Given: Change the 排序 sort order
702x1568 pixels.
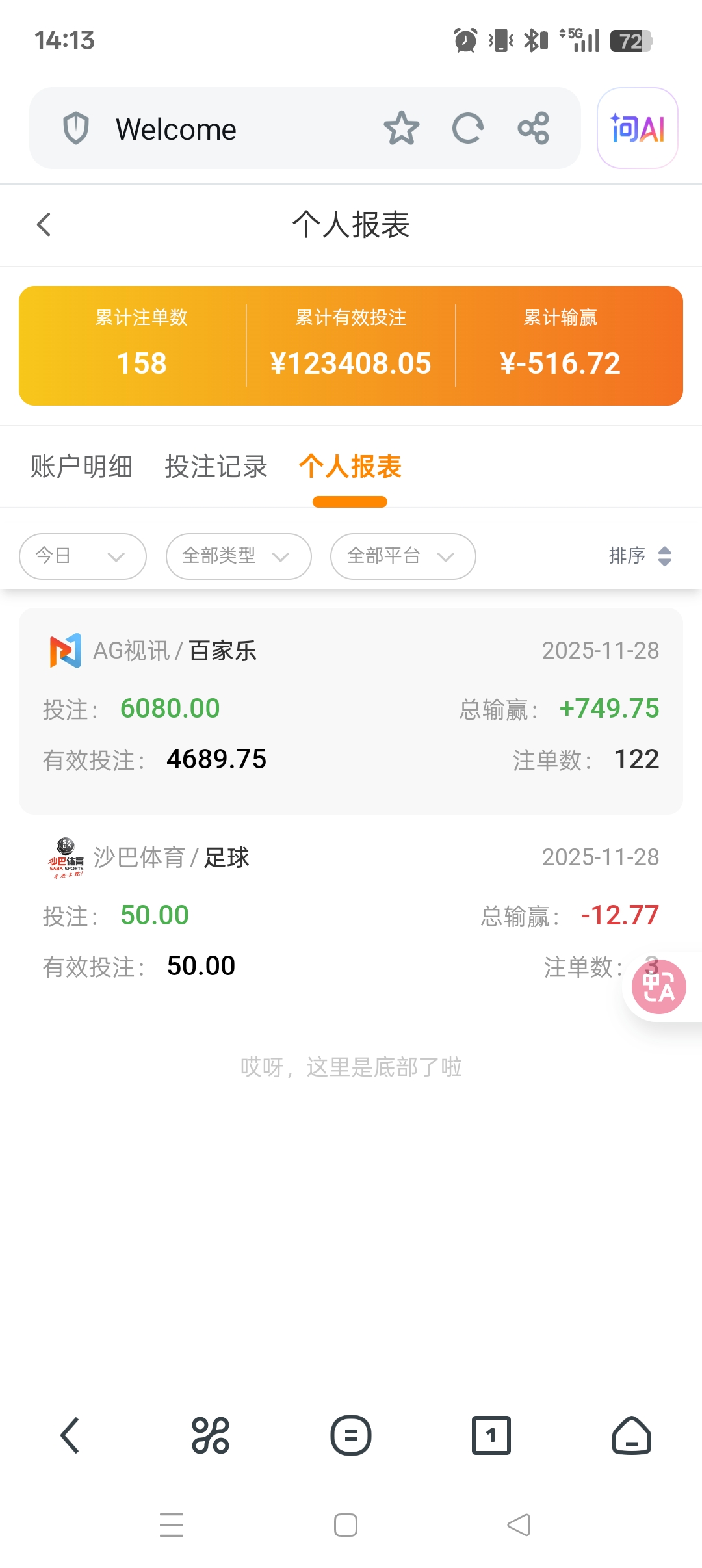Looking at the screenshot, I should 640,556.
